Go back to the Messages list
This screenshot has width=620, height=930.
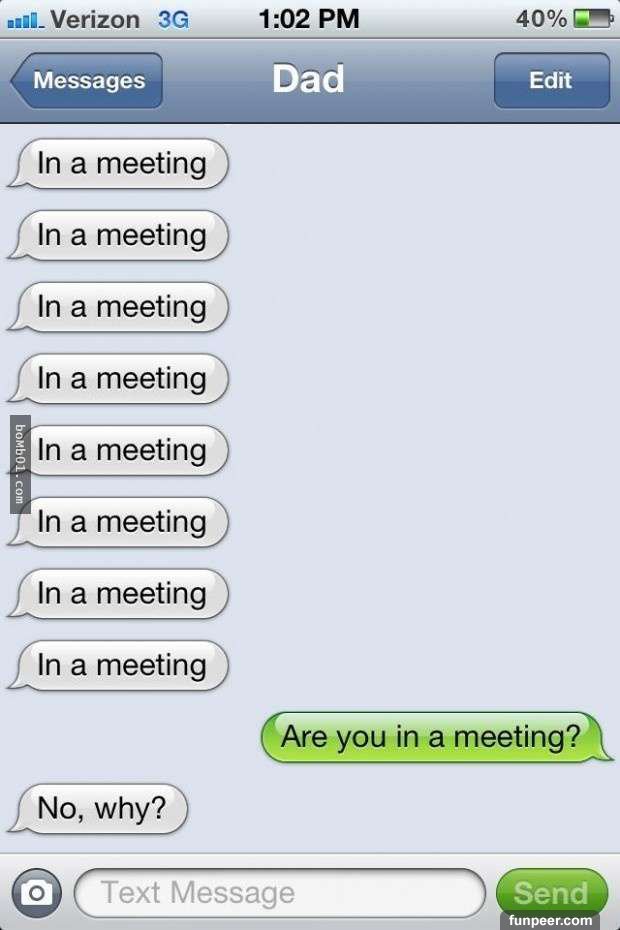point(86,81)
